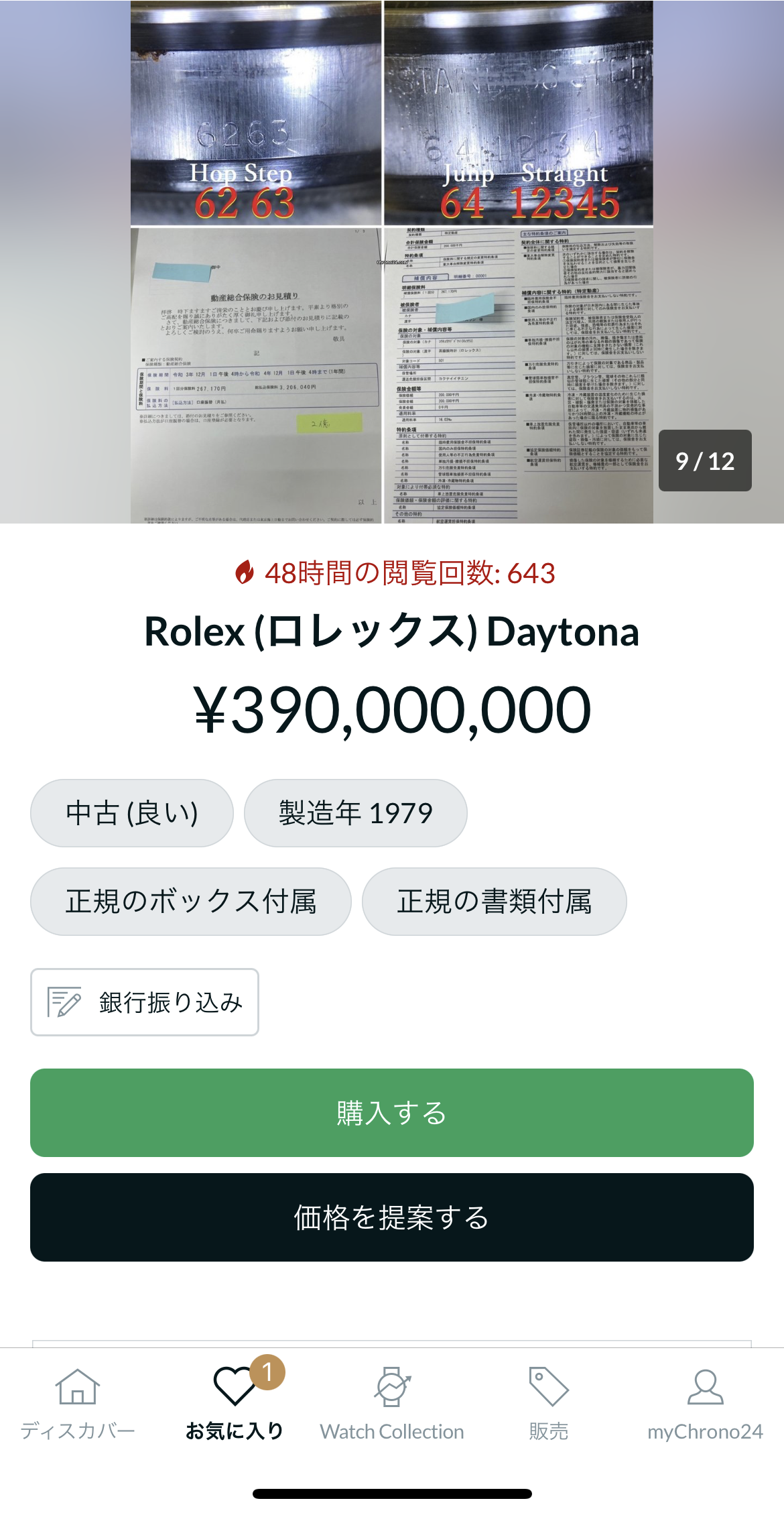This screenshot has width=784, height=1515.
Task: Tap 価格を提案する to suggest a price
Action: [392, 1217]
